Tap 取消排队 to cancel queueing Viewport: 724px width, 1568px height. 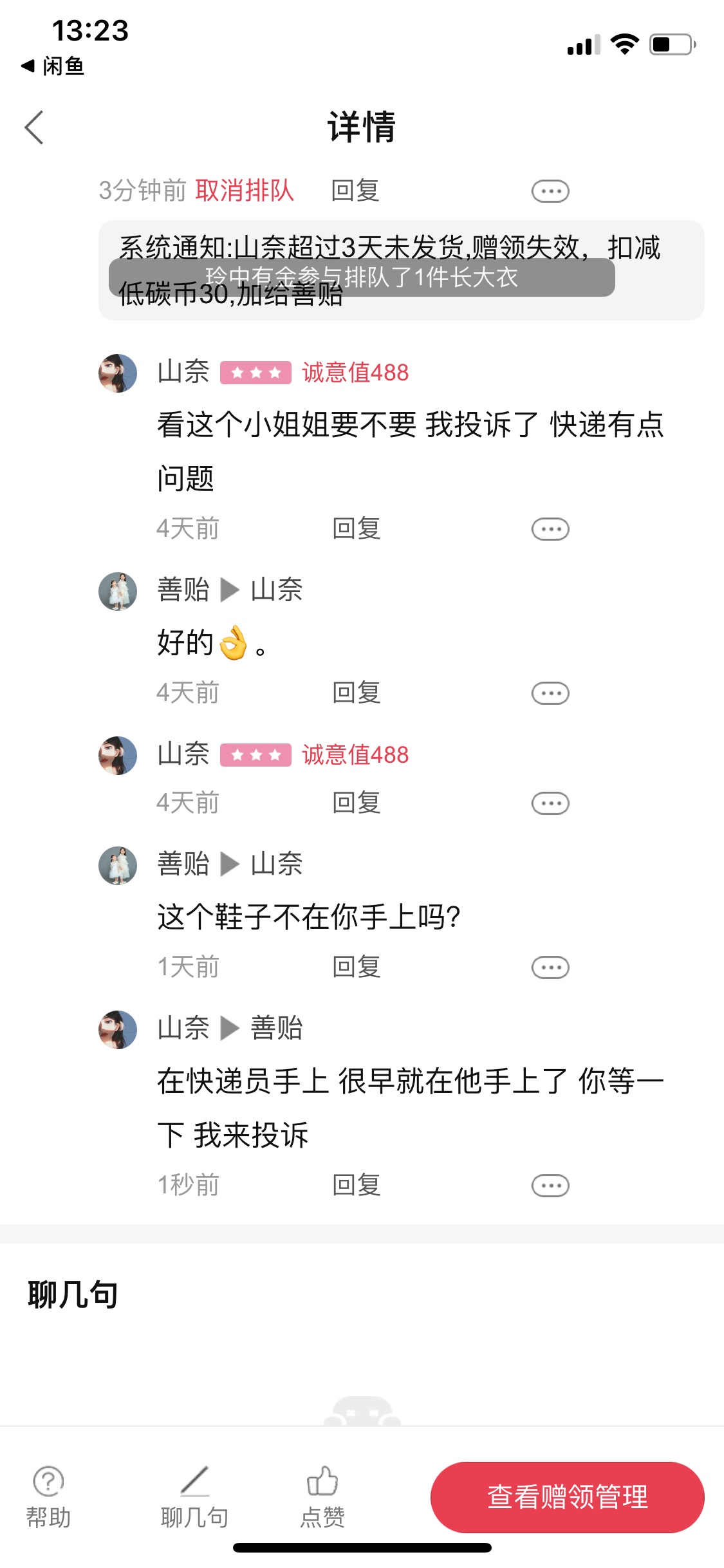245,191
